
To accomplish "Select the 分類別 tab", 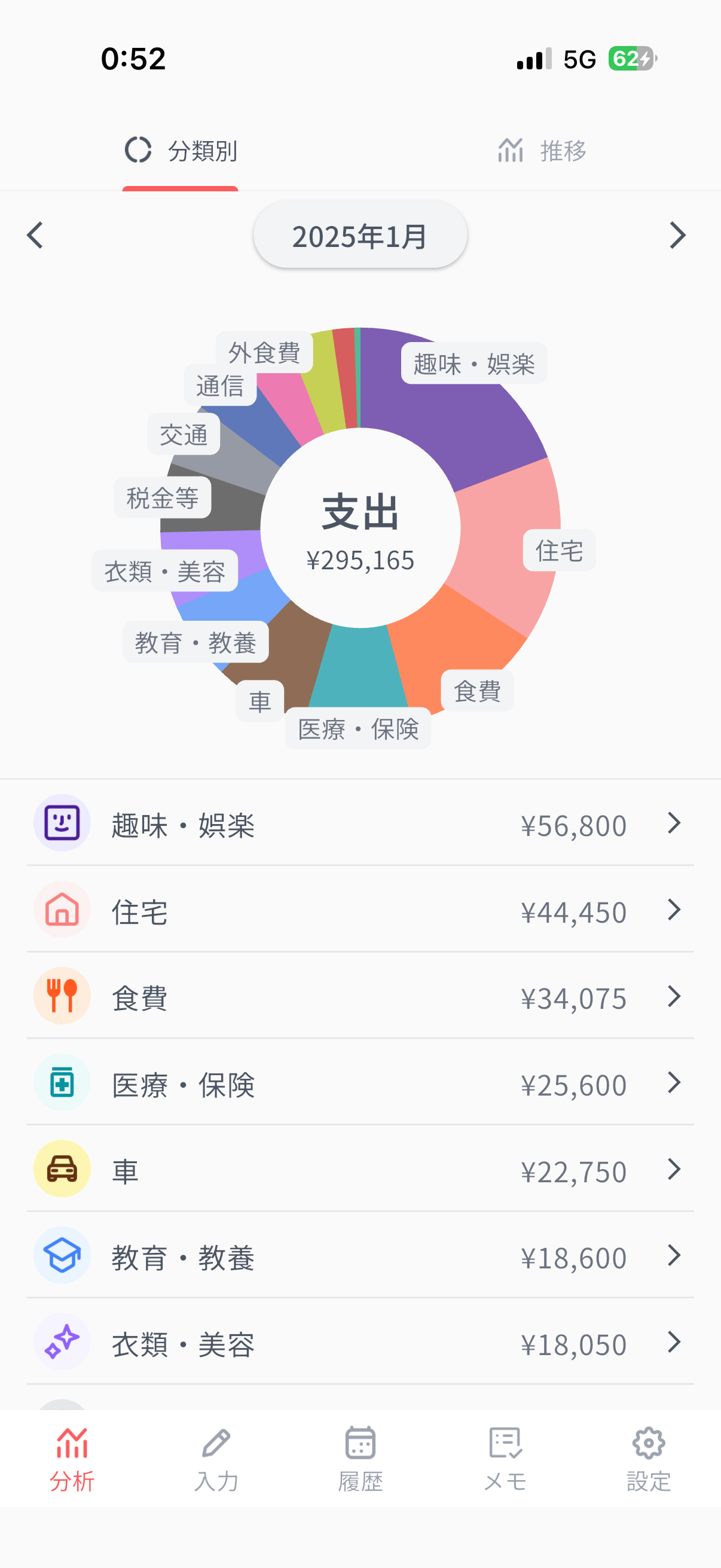I will [181, 150].
